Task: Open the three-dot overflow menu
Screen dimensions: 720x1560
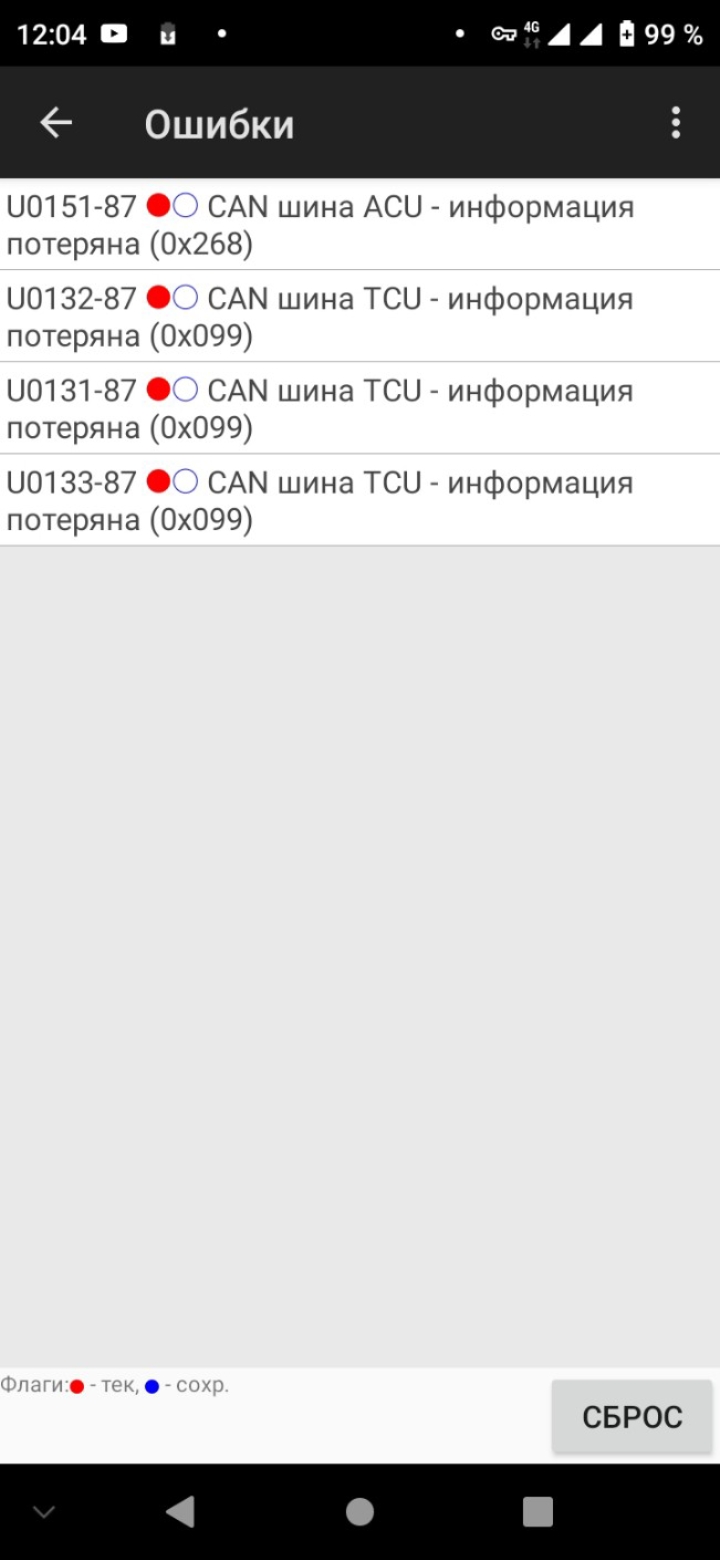Action: 676,123
